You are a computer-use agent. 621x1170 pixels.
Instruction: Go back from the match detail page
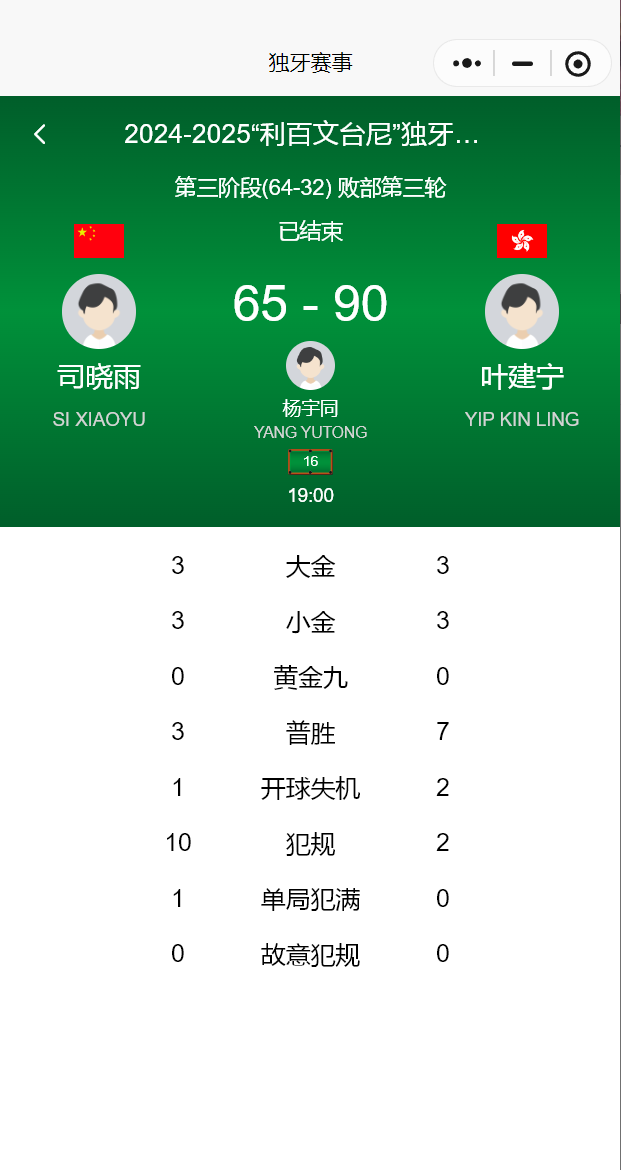[x=40, y=134]
